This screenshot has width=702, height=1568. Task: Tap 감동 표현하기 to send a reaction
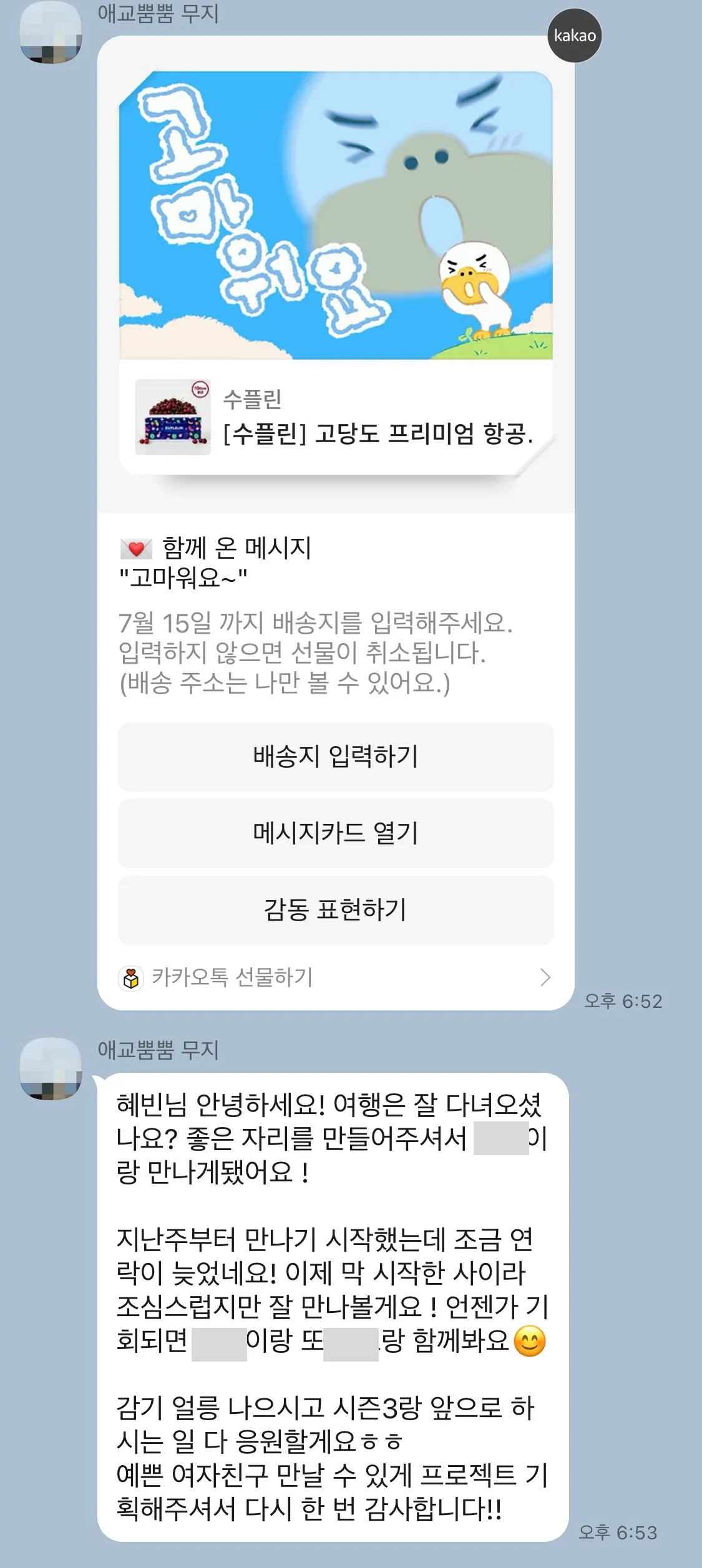(335, 910)
